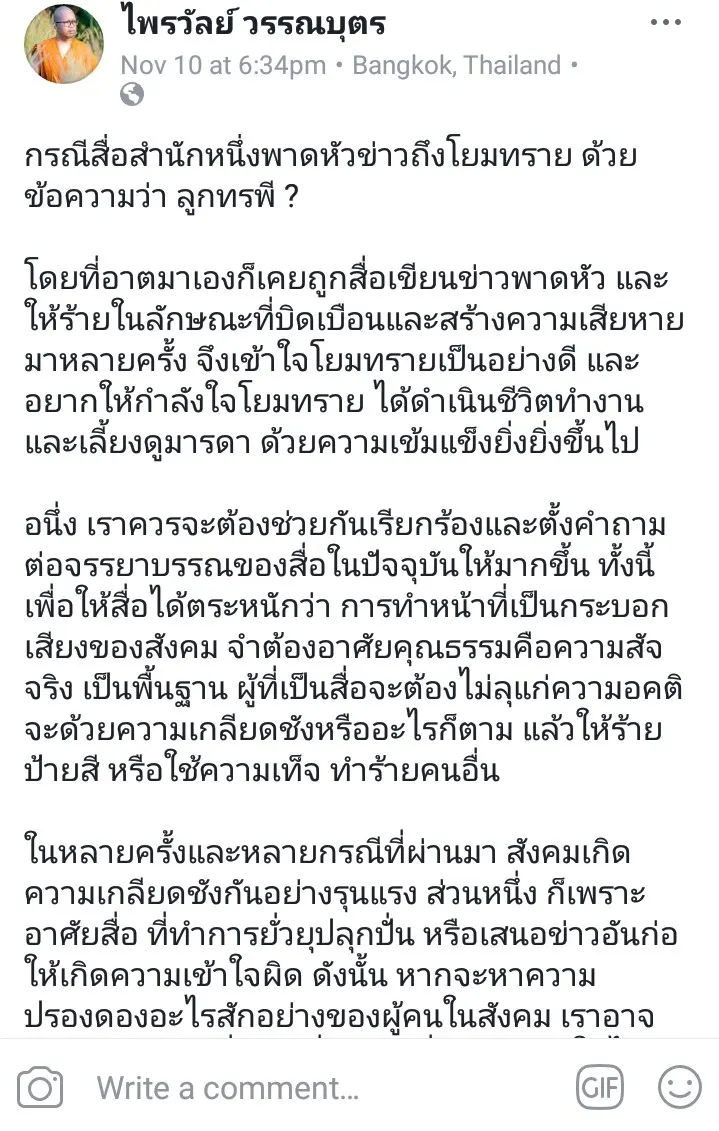The width and height of the screenshot is (719, 1131).
Task: Open the Bangkok, Thailand location link
Action: (x=456, y=66)
